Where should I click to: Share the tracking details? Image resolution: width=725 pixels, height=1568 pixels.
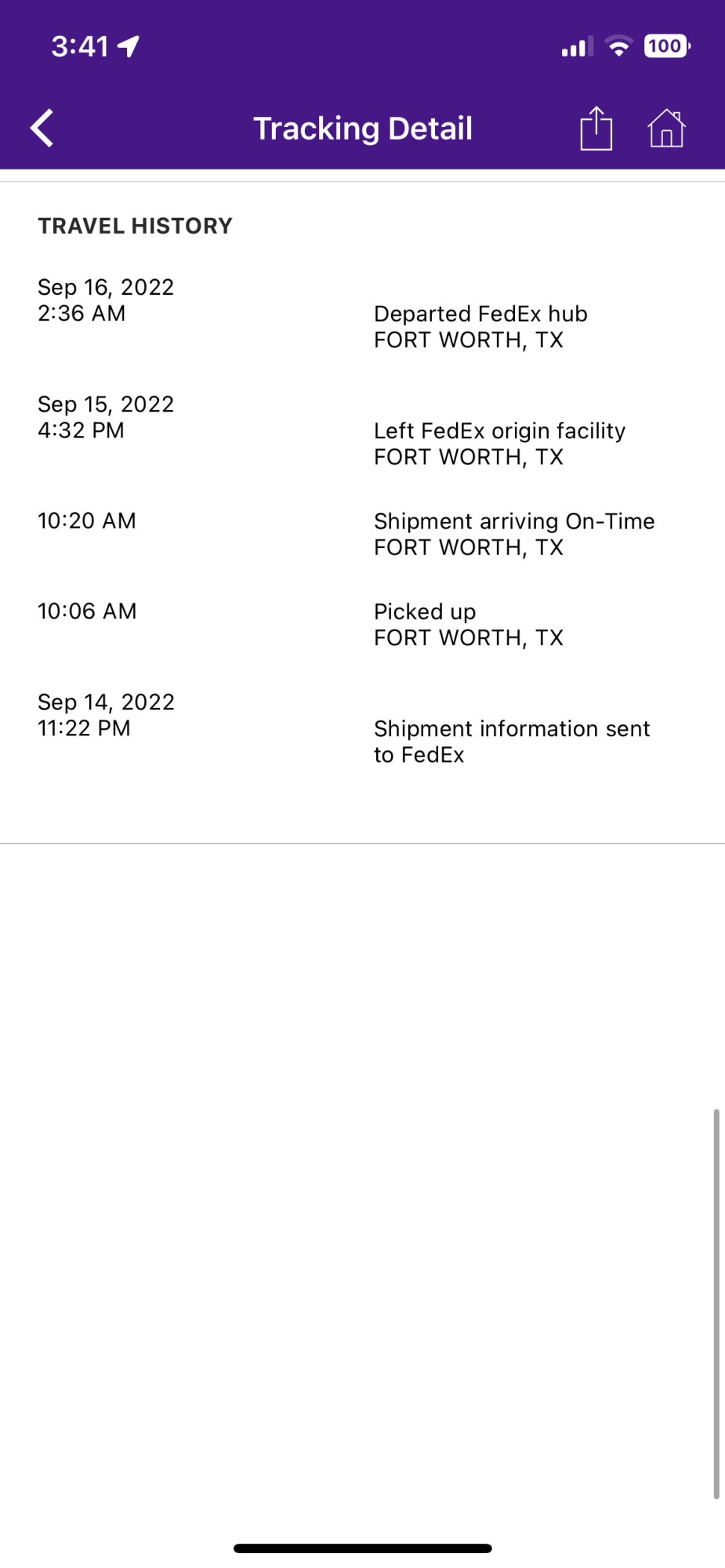tap(596, 128)
